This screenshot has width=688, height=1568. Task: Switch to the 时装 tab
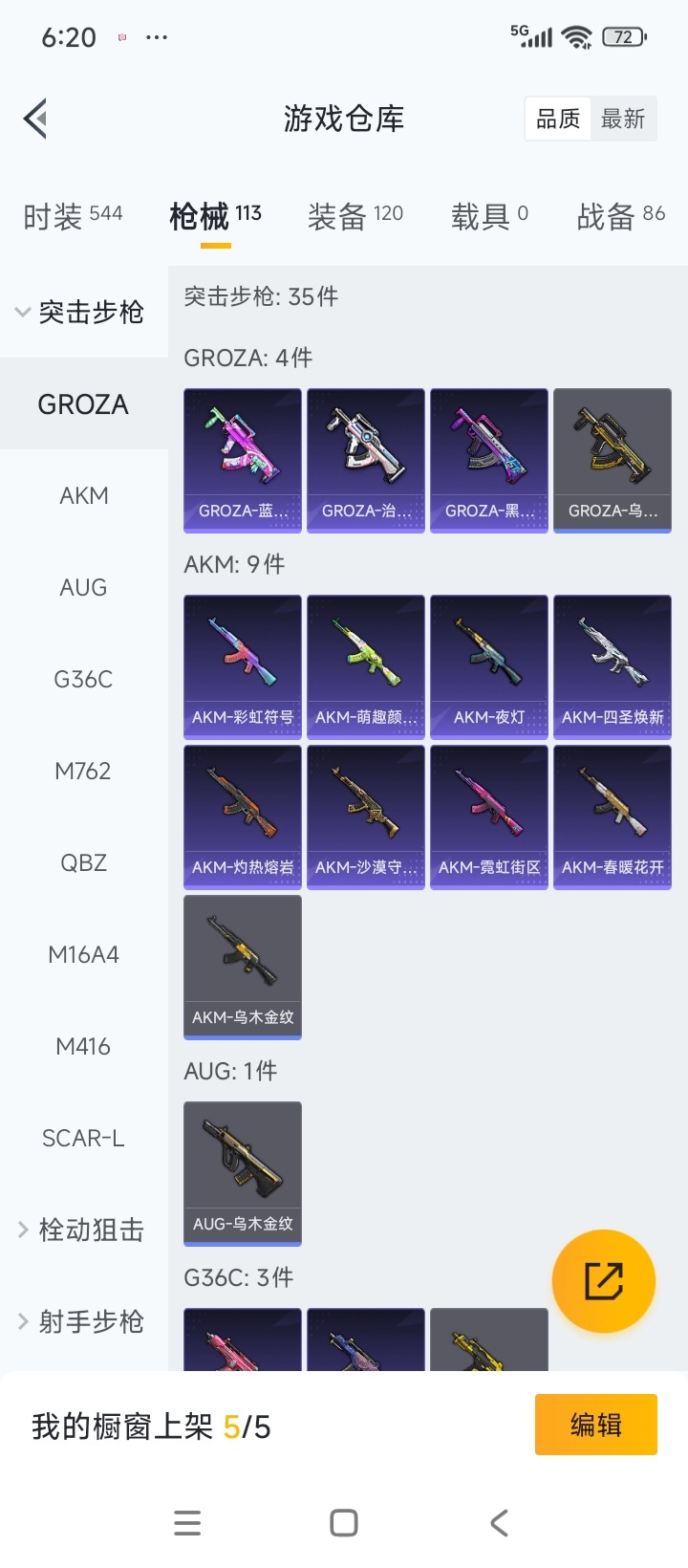(73, 217)
